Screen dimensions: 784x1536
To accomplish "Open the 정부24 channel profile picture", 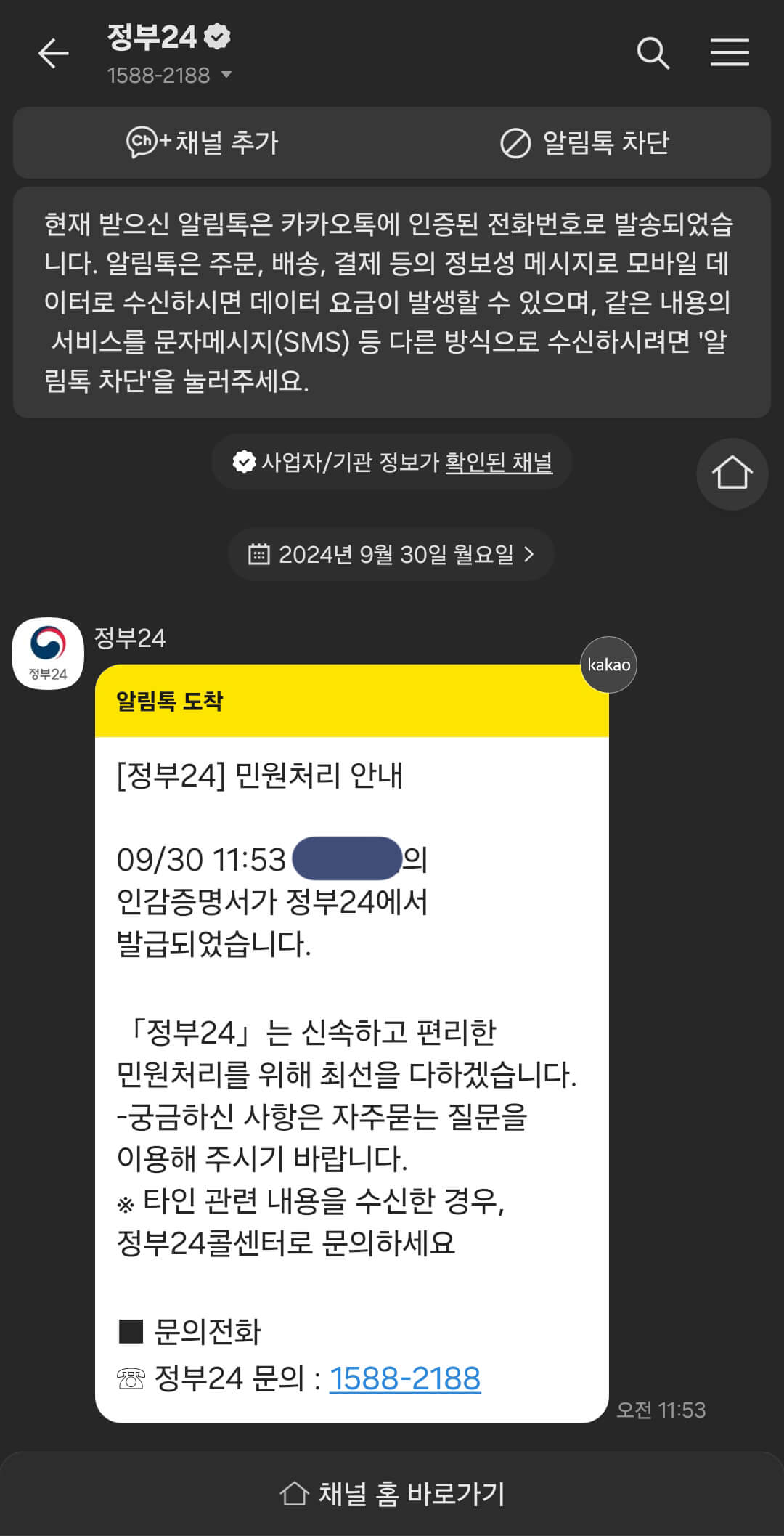I will (x=48, y=652).
